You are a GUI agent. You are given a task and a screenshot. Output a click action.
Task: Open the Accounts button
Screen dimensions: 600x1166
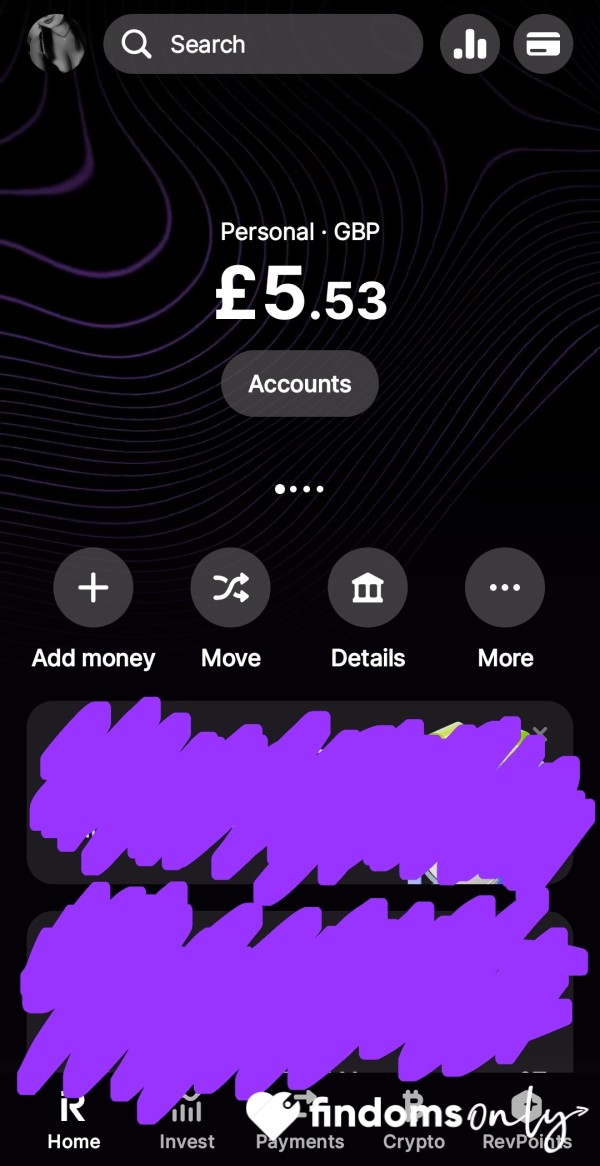point(300,384)
